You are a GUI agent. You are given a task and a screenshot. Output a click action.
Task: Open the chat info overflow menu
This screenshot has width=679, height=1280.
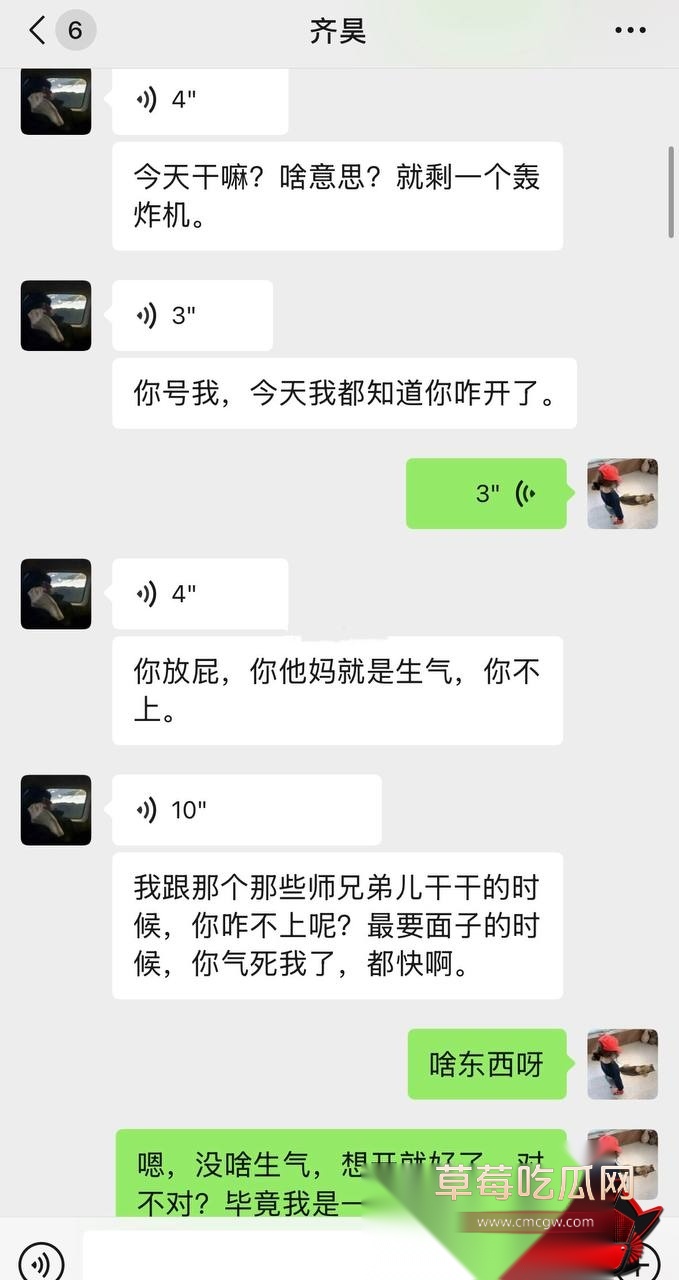pos(630,31)
